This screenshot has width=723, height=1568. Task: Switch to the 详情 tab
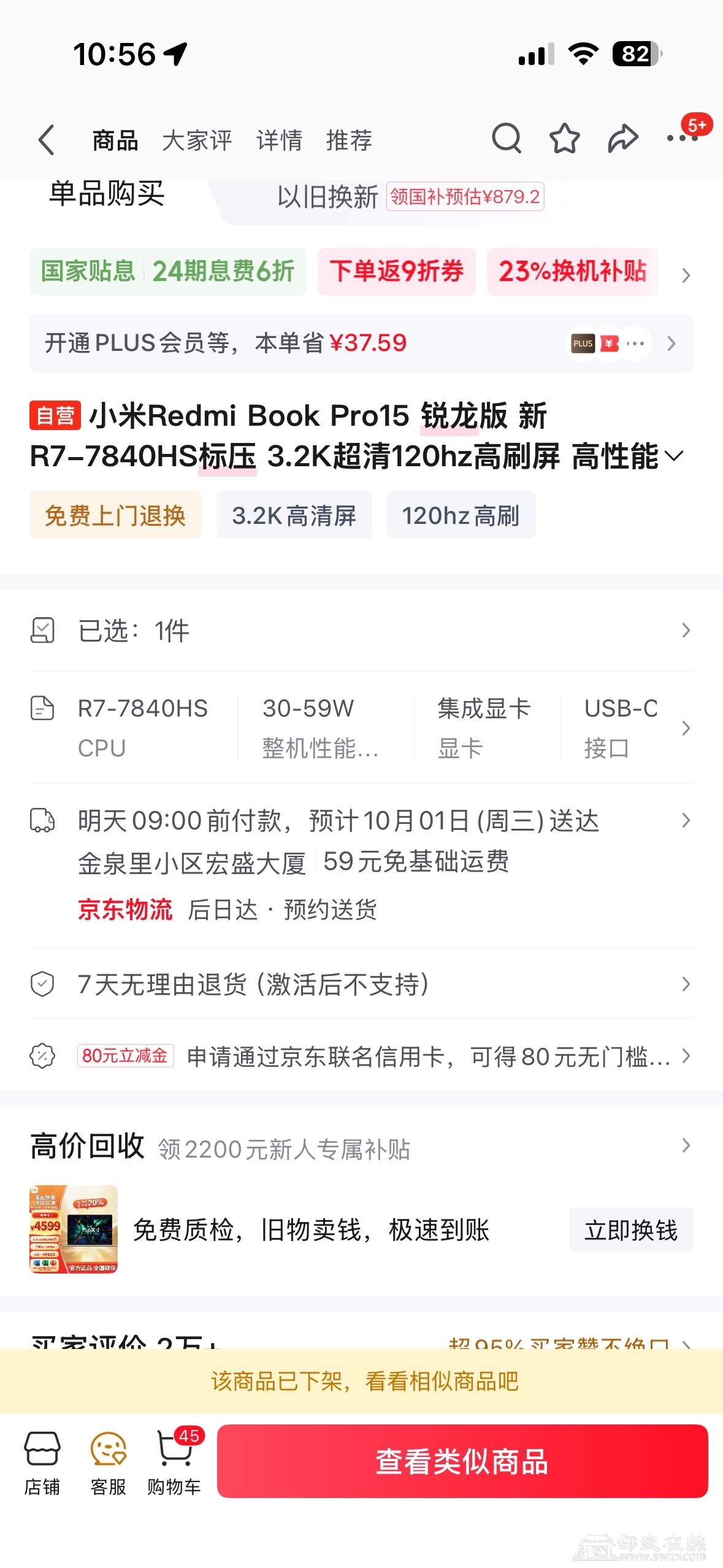pyautogui.click(x=279, y=140)
